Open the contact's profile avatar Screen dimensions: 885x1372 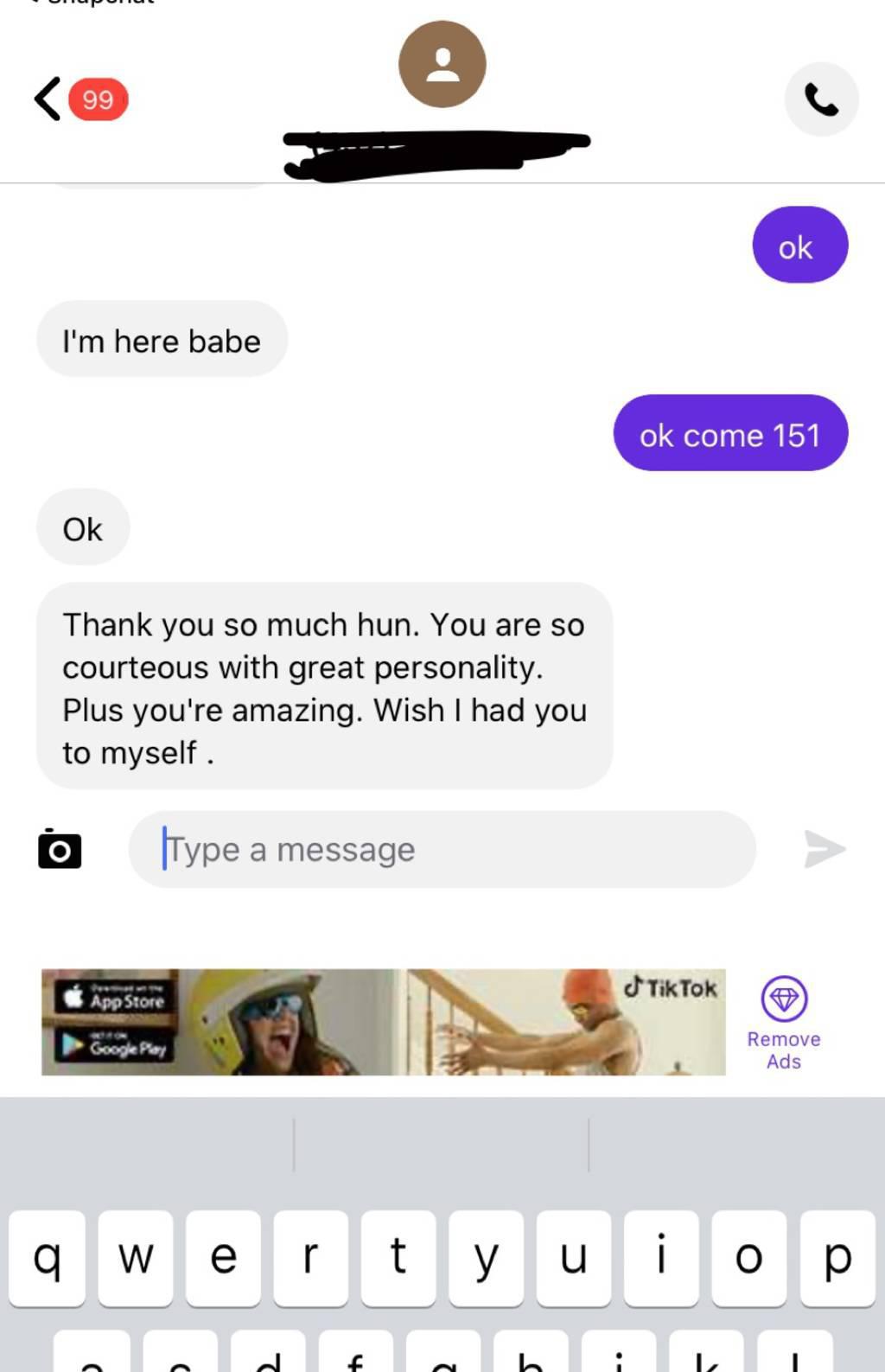coord(442,65)
